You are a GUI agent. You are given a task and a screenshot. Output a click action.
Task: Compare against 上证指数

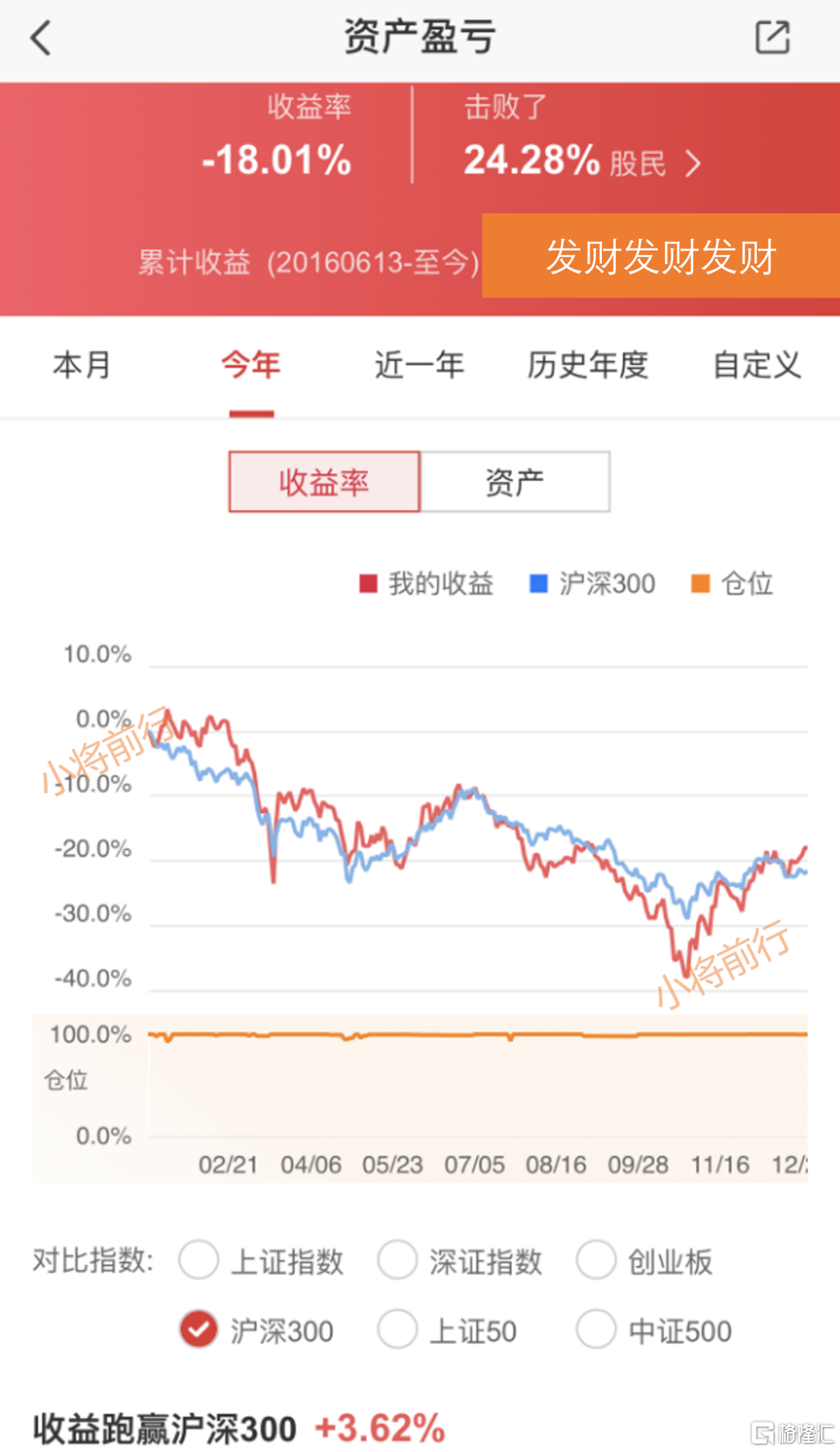pos(261,1261)
